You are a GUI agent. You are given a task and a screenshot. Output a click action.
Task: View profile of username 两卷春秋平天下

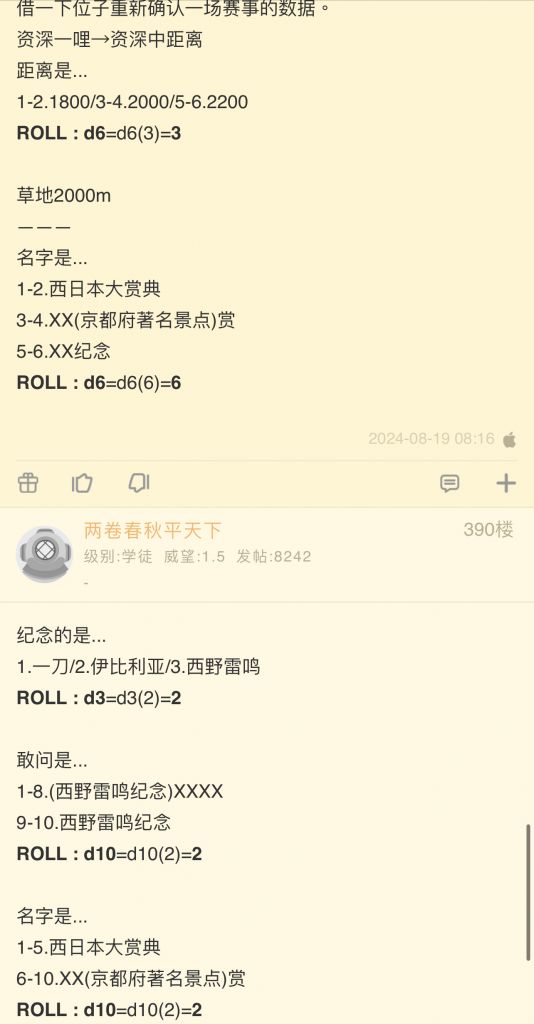click(x=153, y=530)
